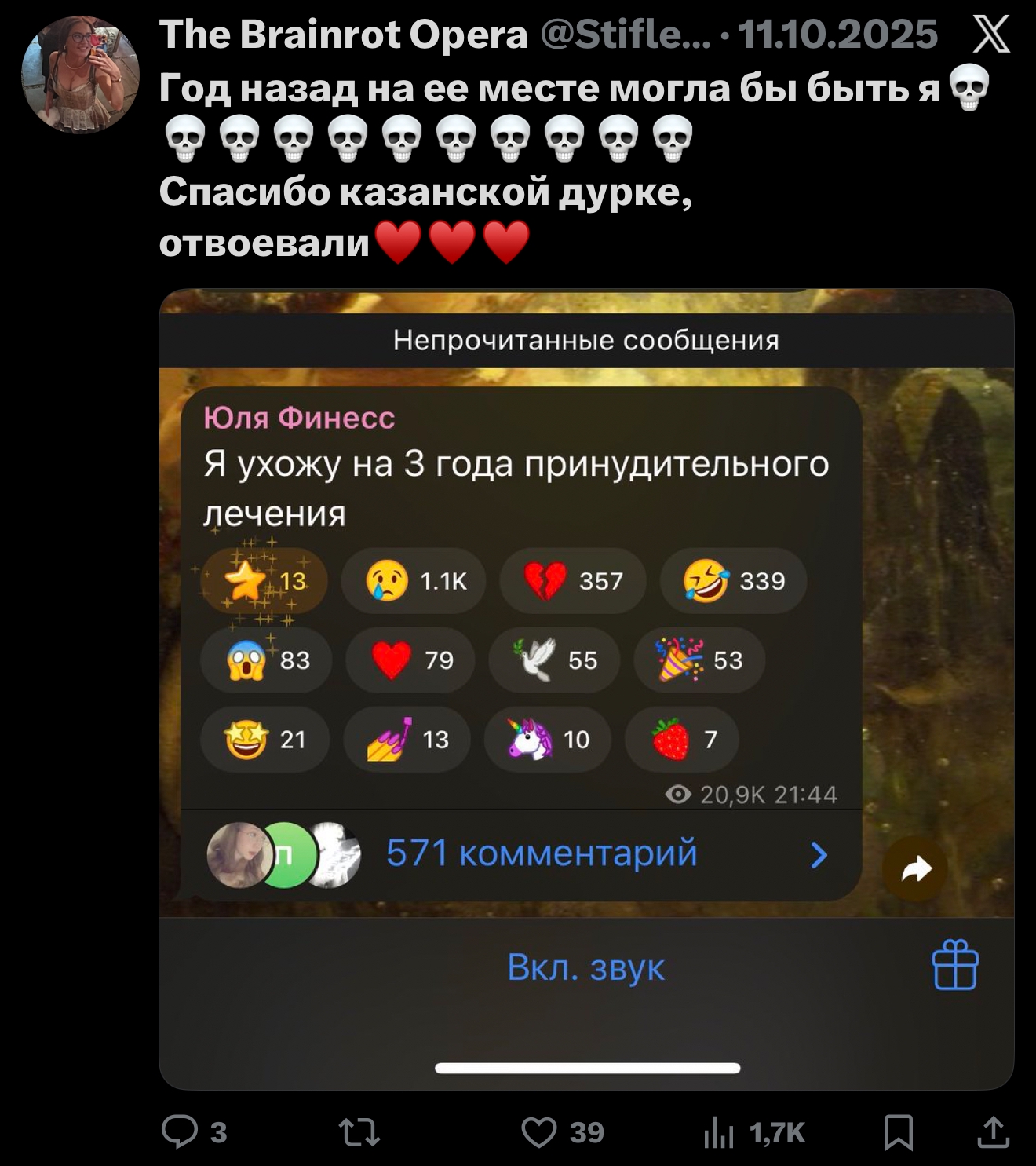Open the attached Telegram screenshot image
Viewport: 1036px width, 1166px height.
coord(585,689)
